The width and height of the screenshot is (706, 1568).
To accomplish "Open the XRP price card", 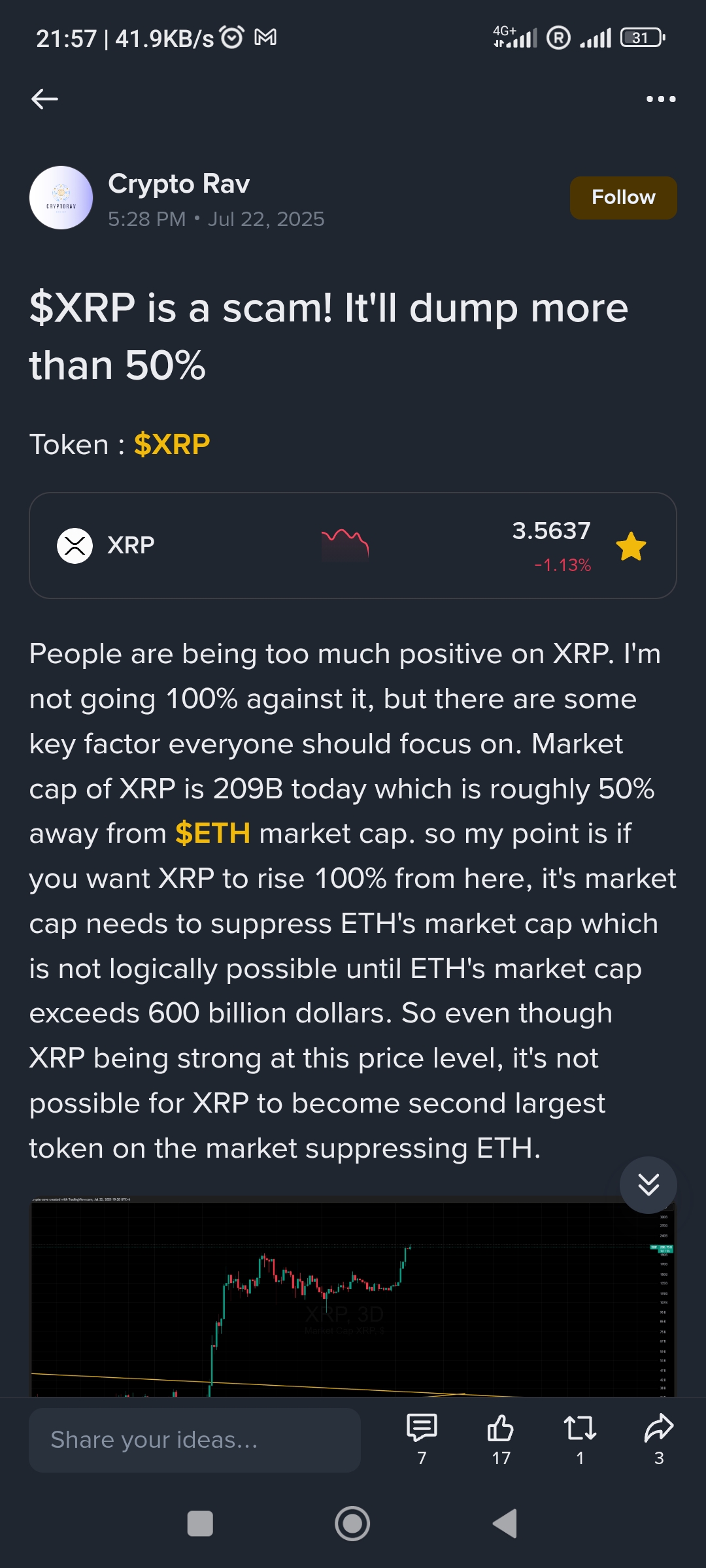I will 353,546.
